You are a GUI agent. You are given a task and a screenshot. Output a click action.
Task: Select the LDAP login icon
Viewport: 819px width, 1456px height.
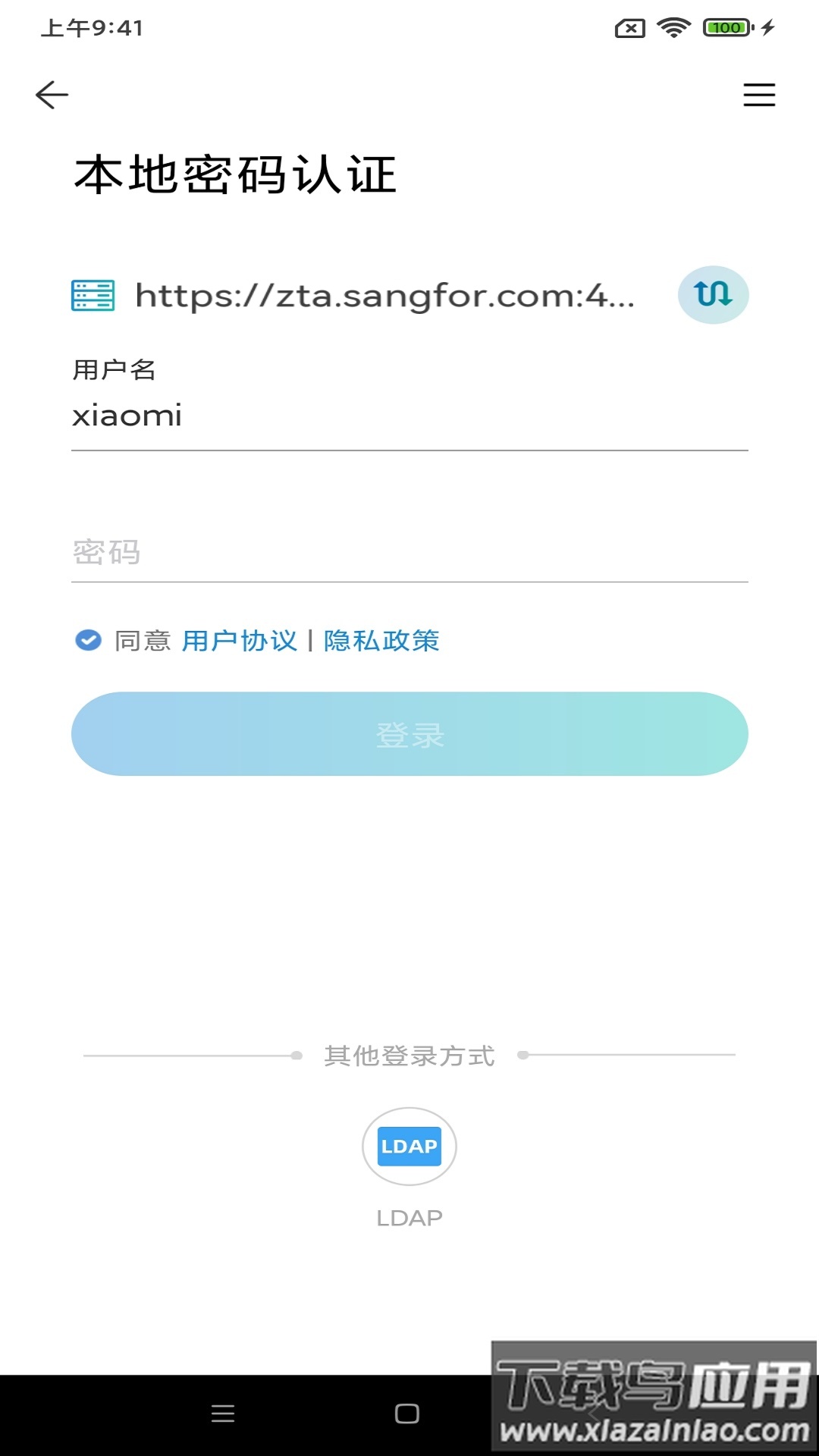click(x=409, y=1147)
